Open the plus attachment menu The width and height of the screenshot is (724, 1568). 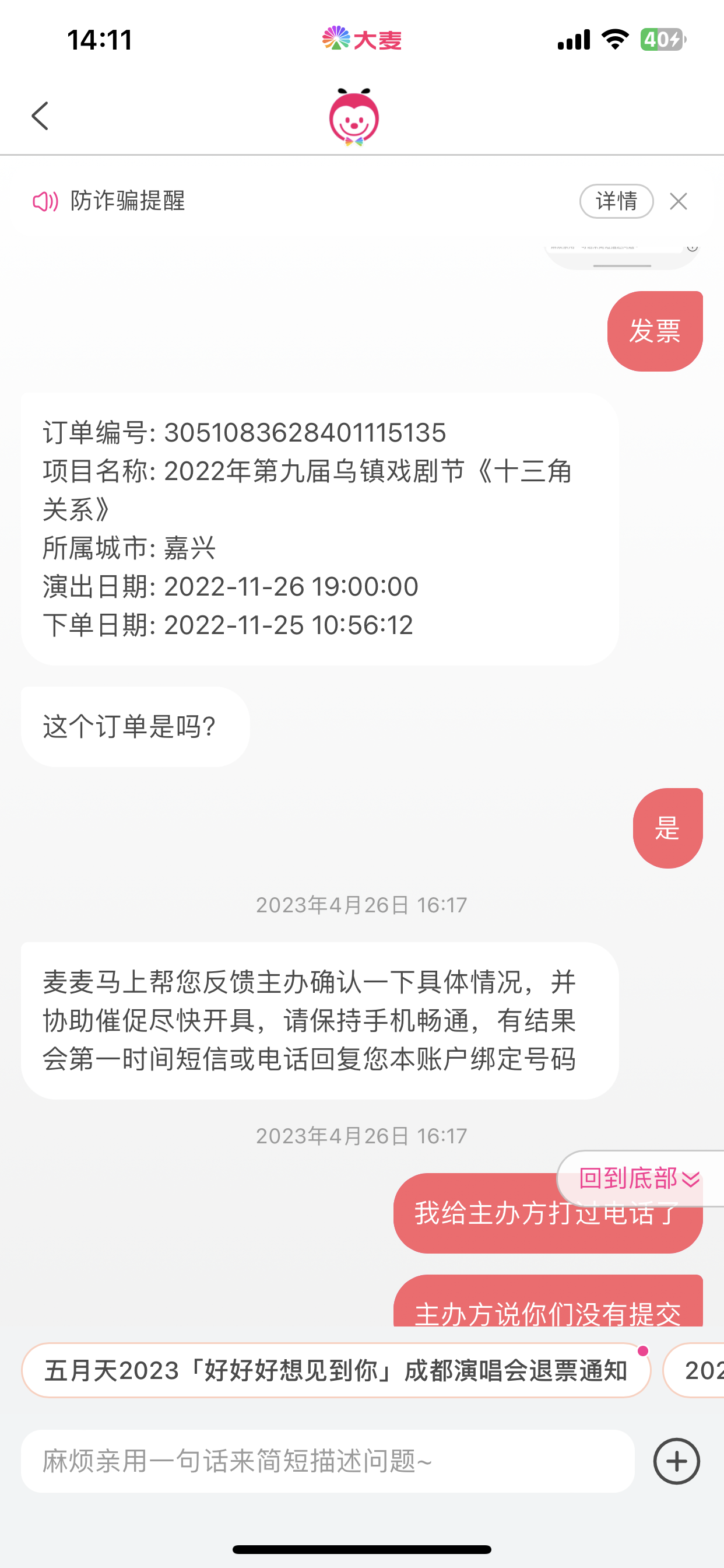click(677, 1461)
